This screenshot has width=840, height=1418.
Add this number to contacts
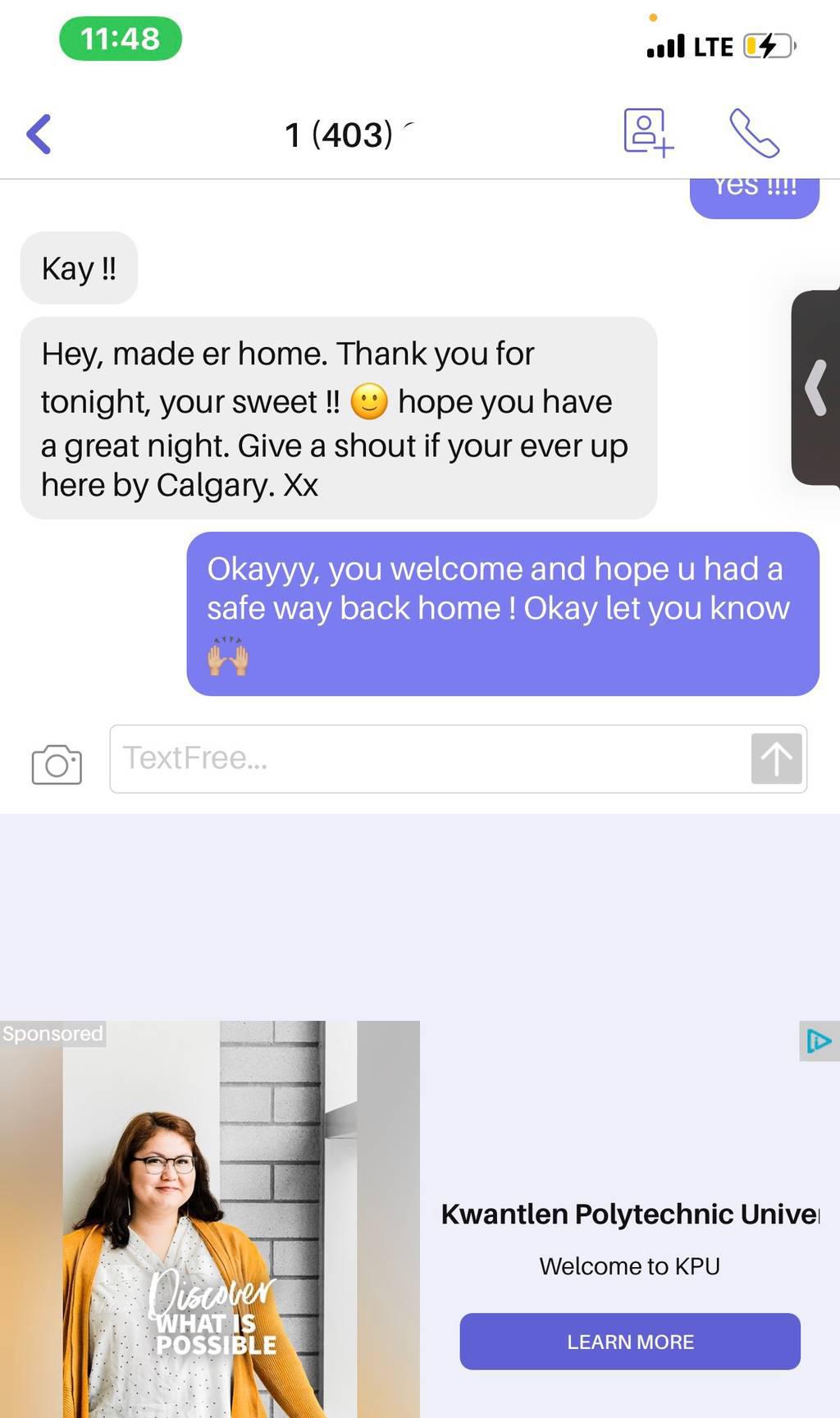tap(647, 132)
